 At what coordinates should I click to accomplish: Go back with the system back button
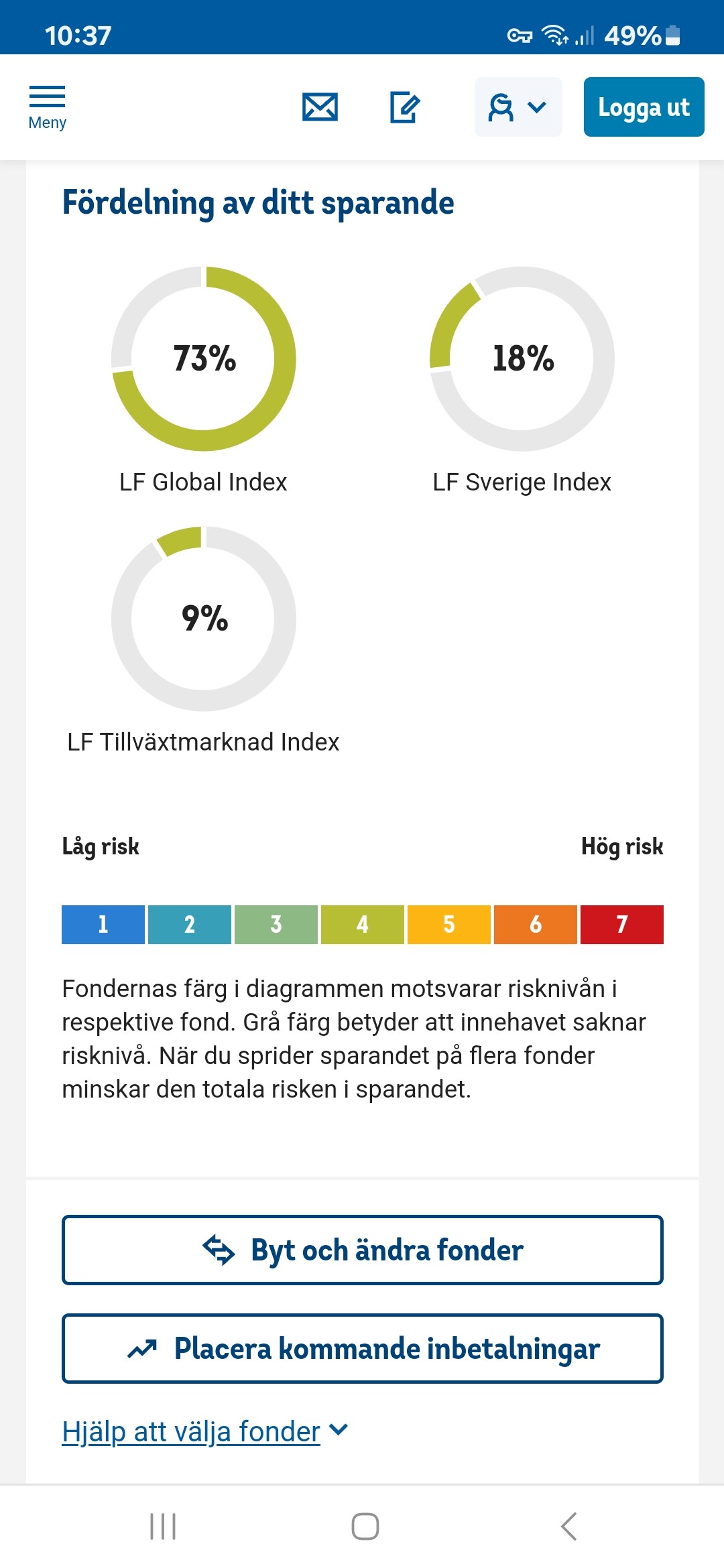[568, 1526]
